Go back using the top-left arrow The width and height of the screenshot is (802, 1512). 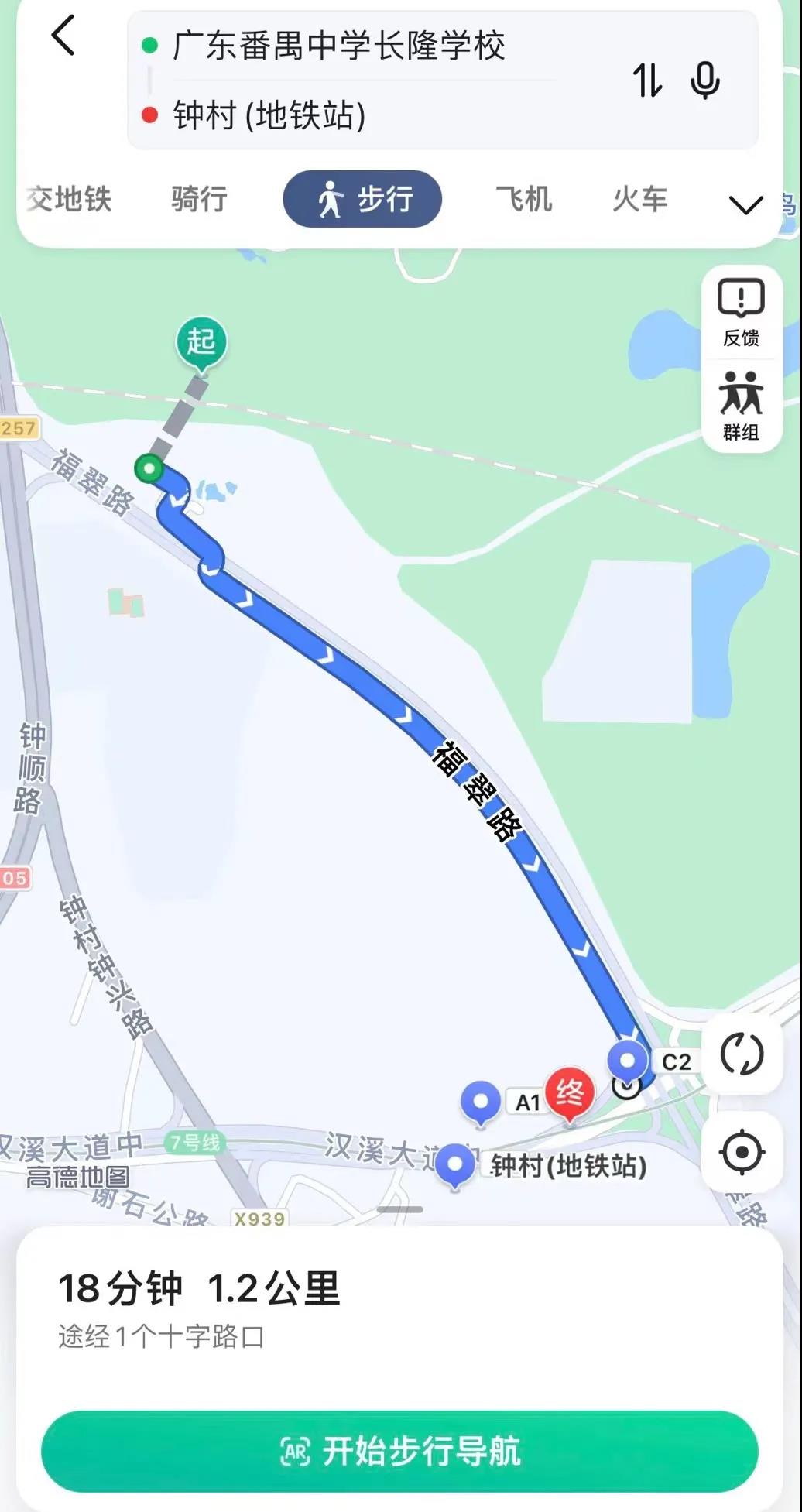[x=63, y=36]
